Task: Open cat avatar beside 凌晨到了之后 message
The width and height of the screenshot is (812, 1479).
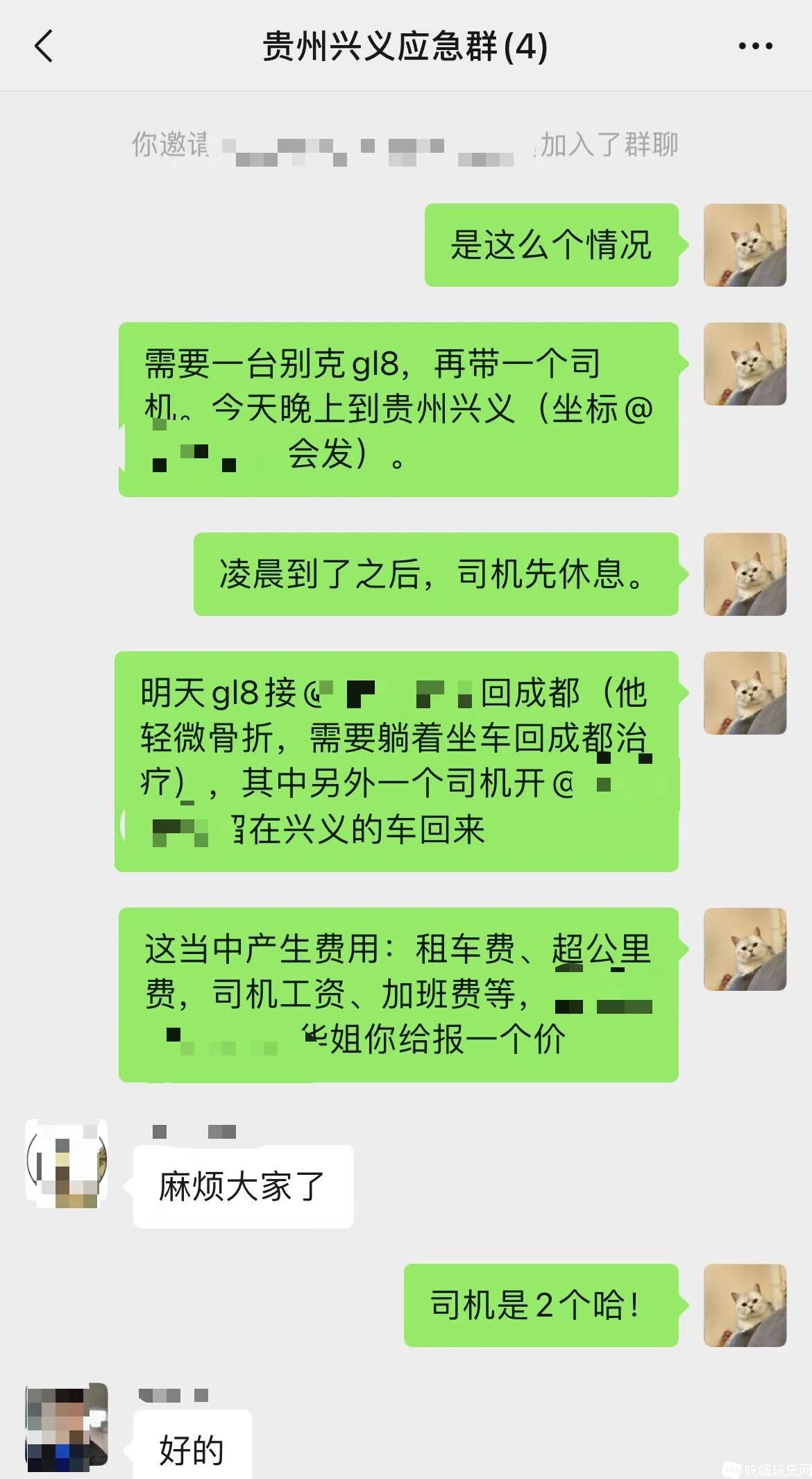Action: [x=745, y=574]
